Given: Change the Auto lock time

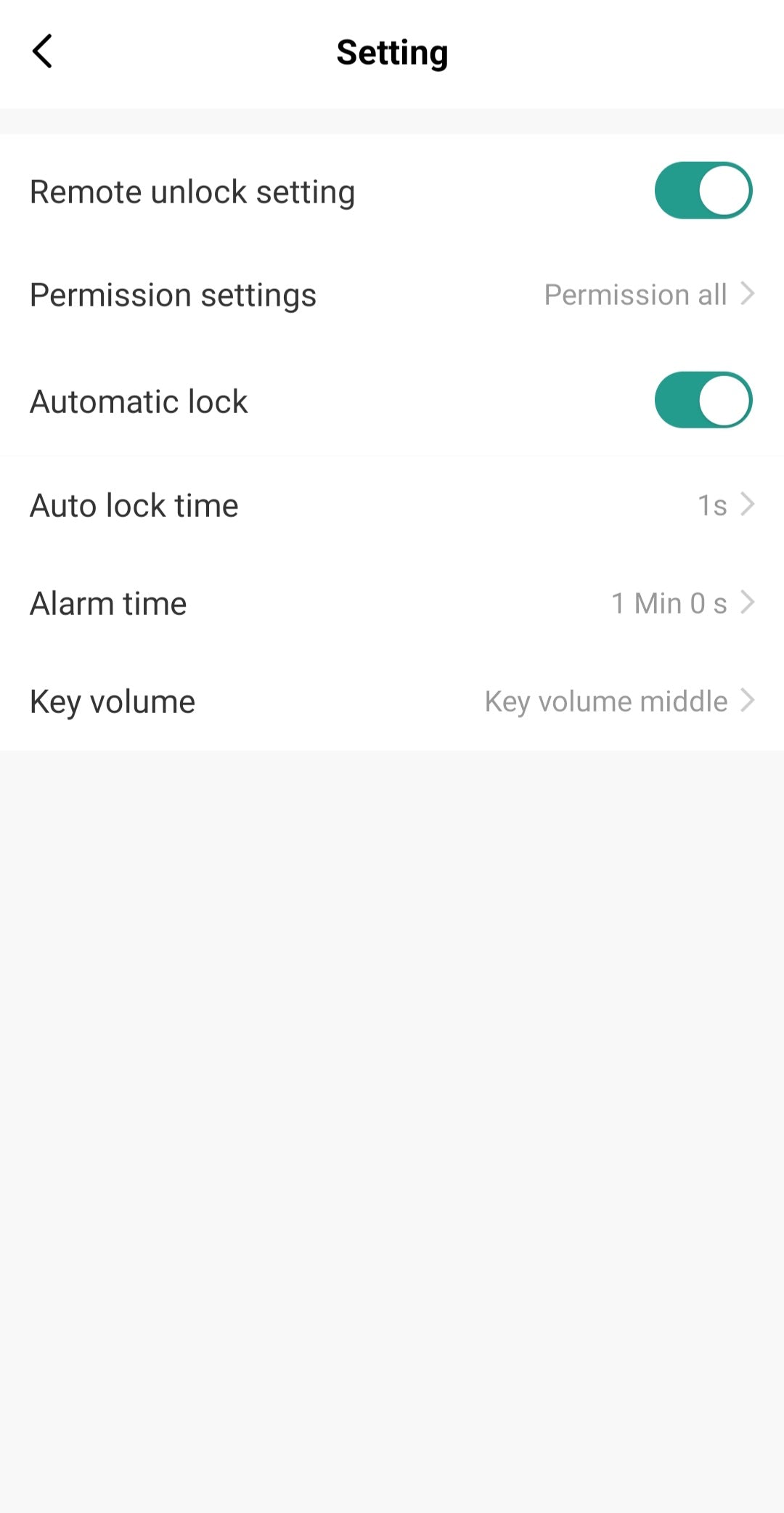Looking at the screenshot, I should (392, 505).
